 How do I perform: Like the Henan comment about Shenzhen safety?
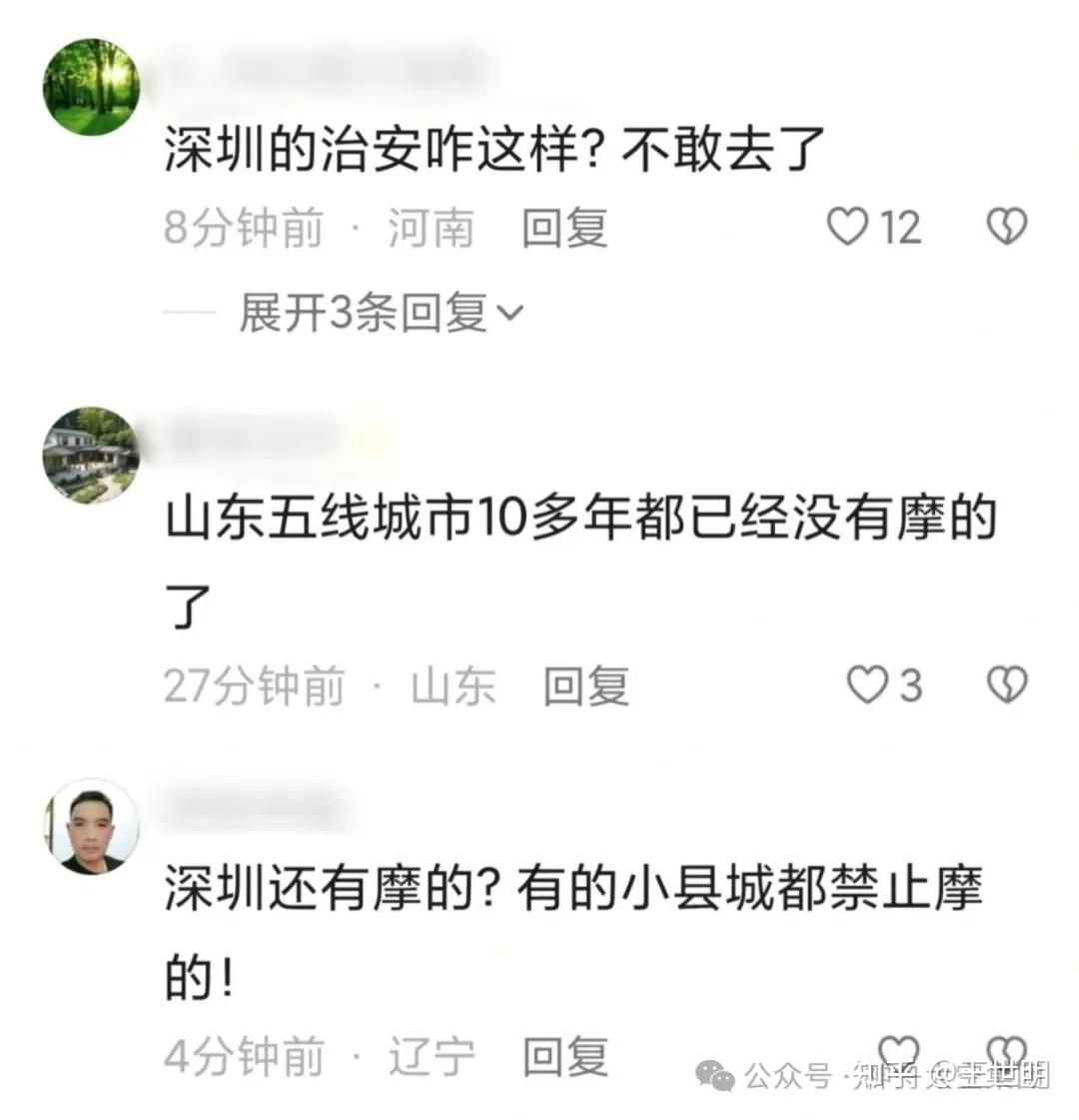tap(848, 227)
